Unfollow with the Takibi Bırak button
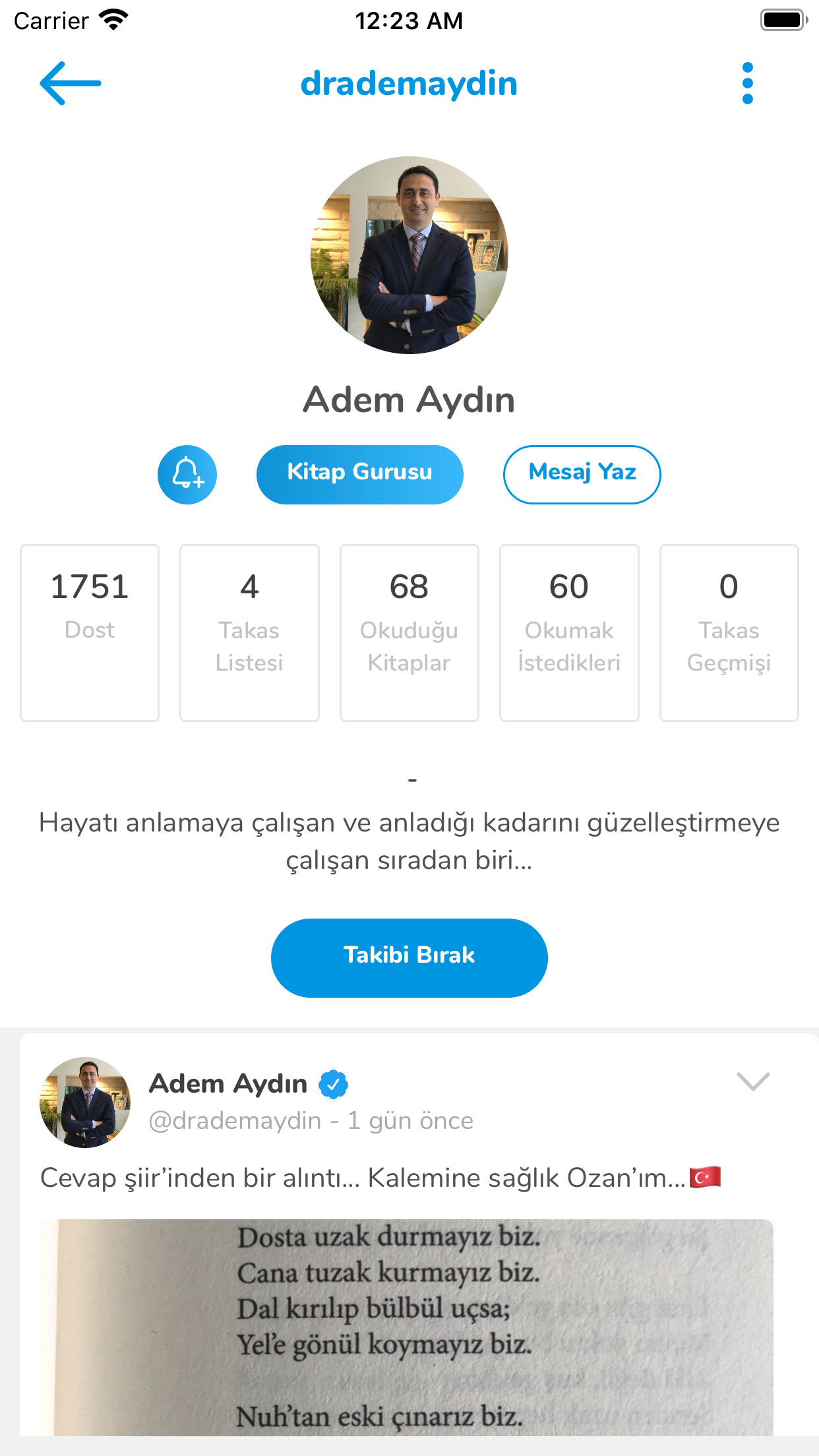819x1456 pixels. pos(409,957)
